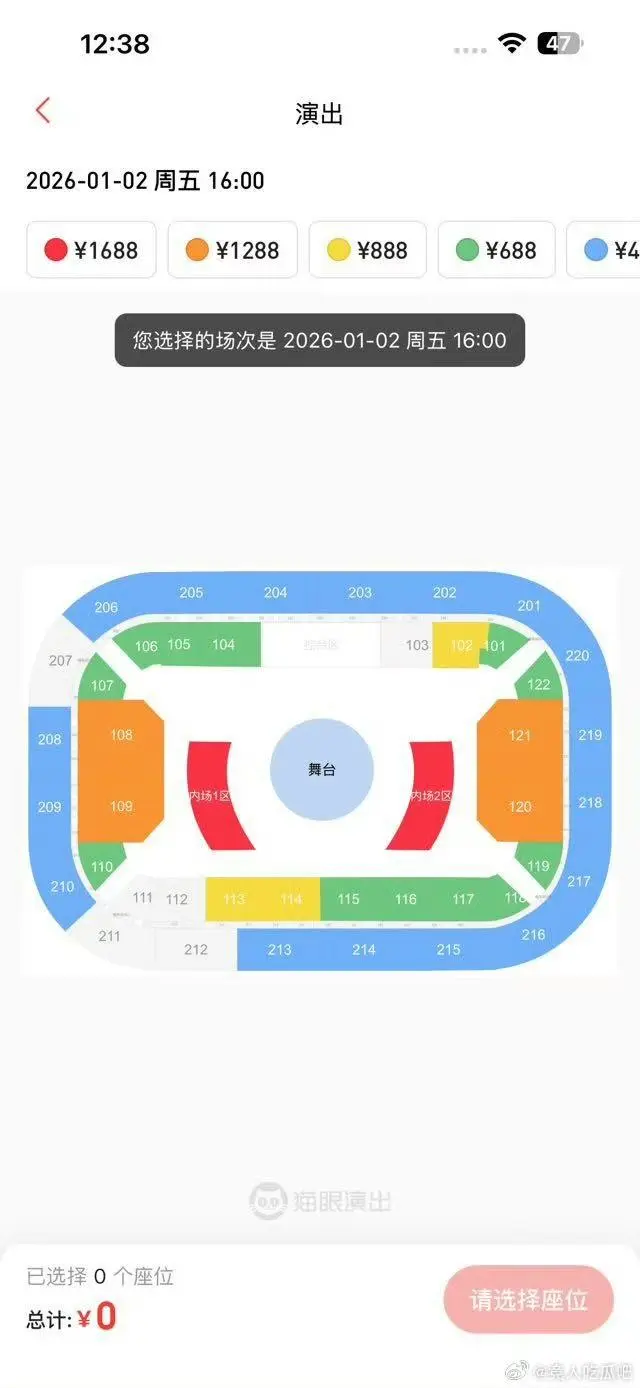Screen dimensions: 640x1388
Task: Select orange section 108 on the seat map
Action: [121, 735]
